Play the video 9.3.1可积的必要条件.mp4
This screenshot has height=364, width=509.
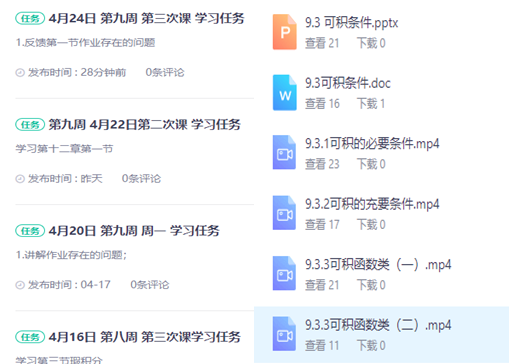(372, 144)
